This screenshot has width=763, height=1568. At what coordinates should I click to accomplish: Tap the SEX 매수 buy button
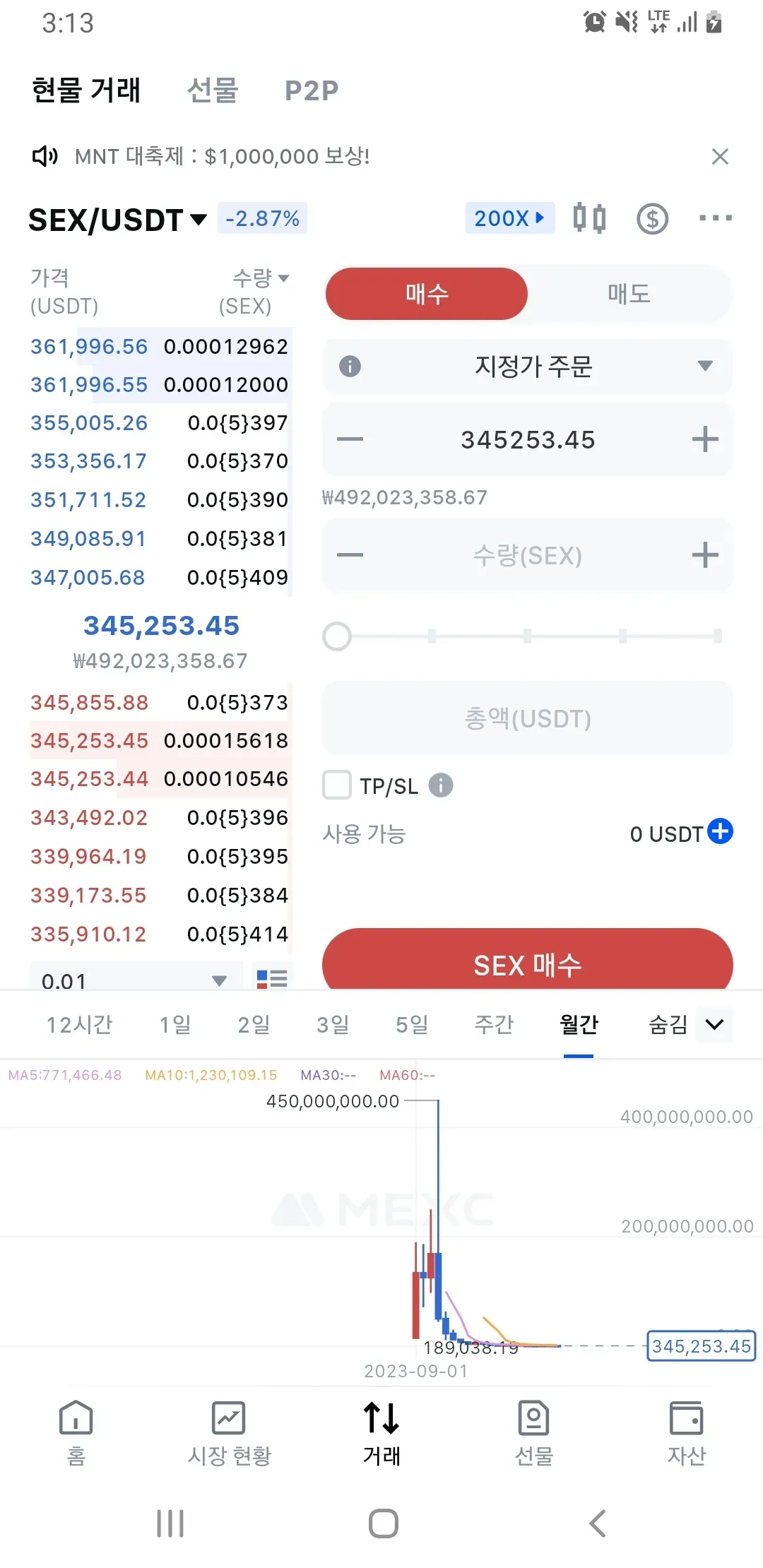click(x=528, y=959)
